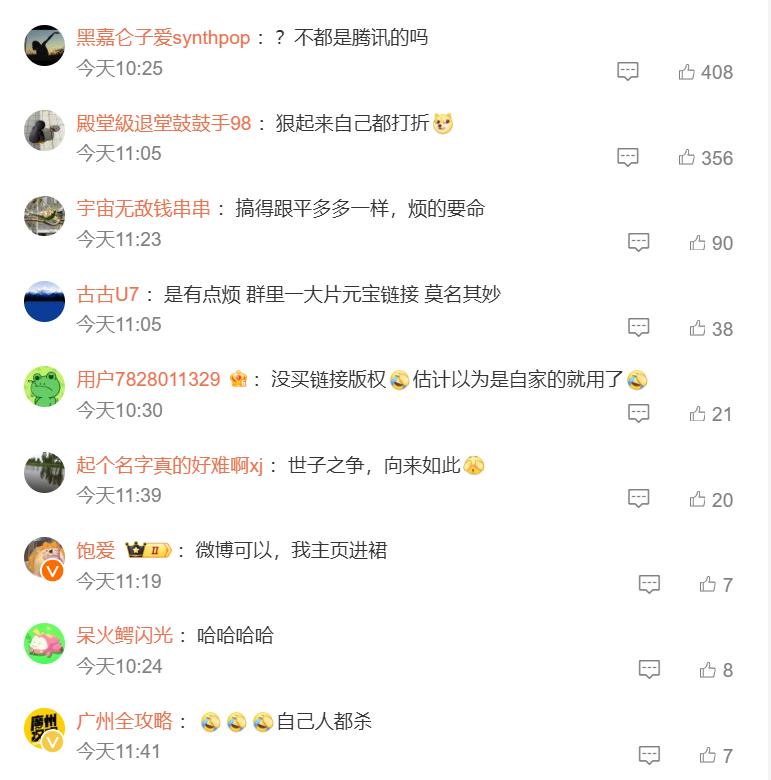Reply to 起个名字真的好难啊xj's comment
This screenshot has height=780, width=771.
(x=639, y=500)
